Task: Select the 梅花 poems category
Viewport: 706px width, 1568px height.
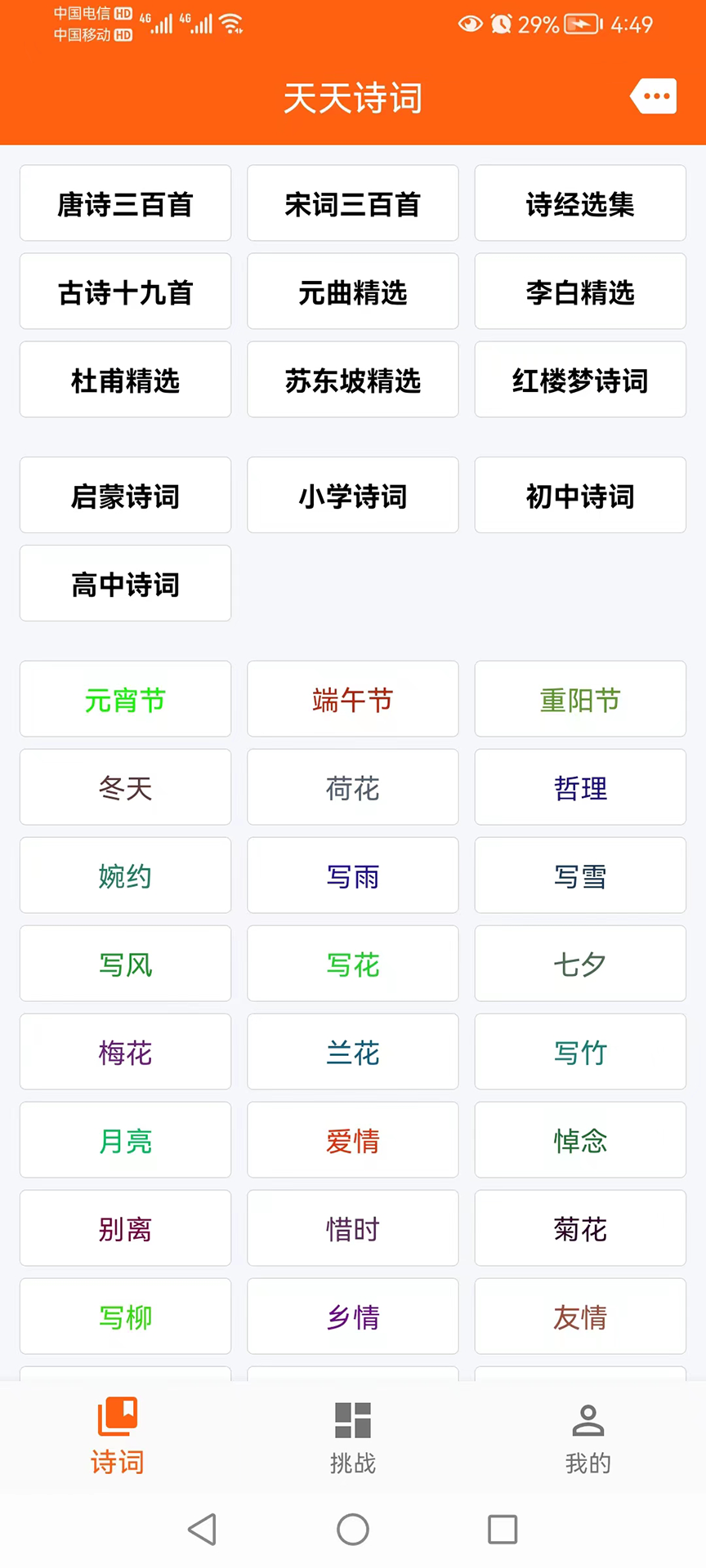Action: coord(125,1052)
